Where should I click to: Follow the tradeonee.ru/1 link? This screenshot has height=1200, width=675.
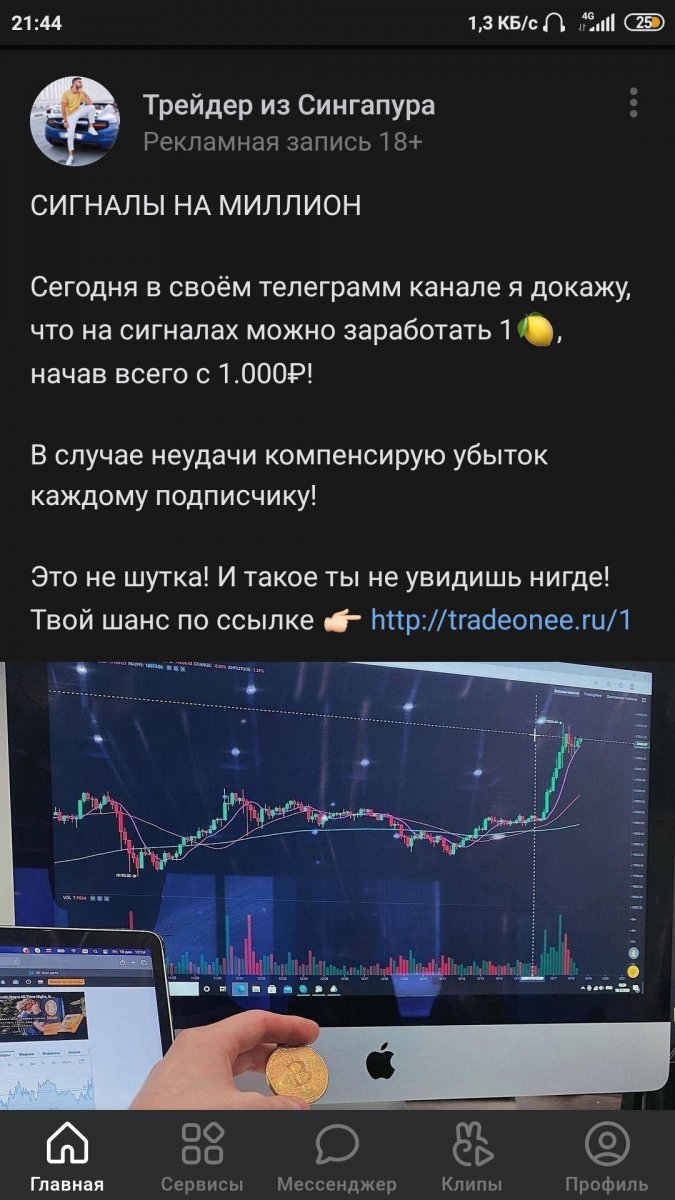[x=501, y=619]
